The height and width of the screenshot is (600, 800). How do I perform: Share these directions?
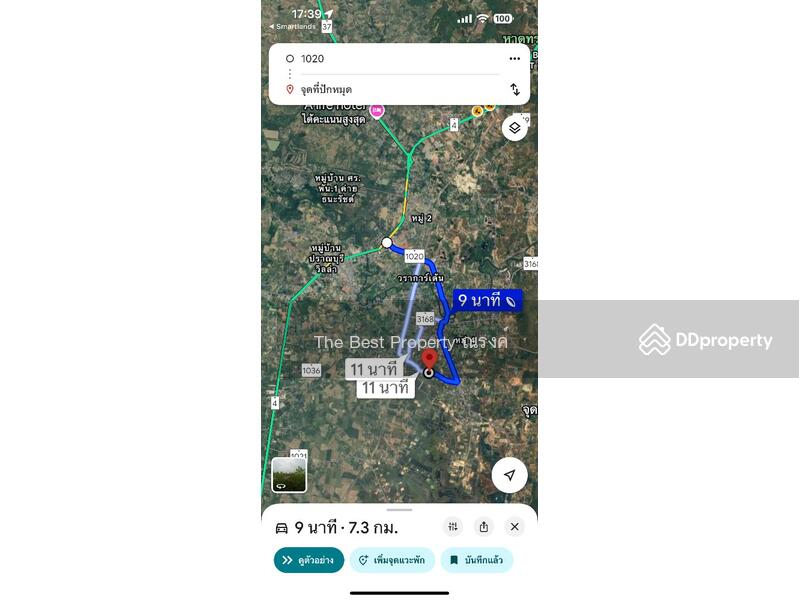(484, 527)
